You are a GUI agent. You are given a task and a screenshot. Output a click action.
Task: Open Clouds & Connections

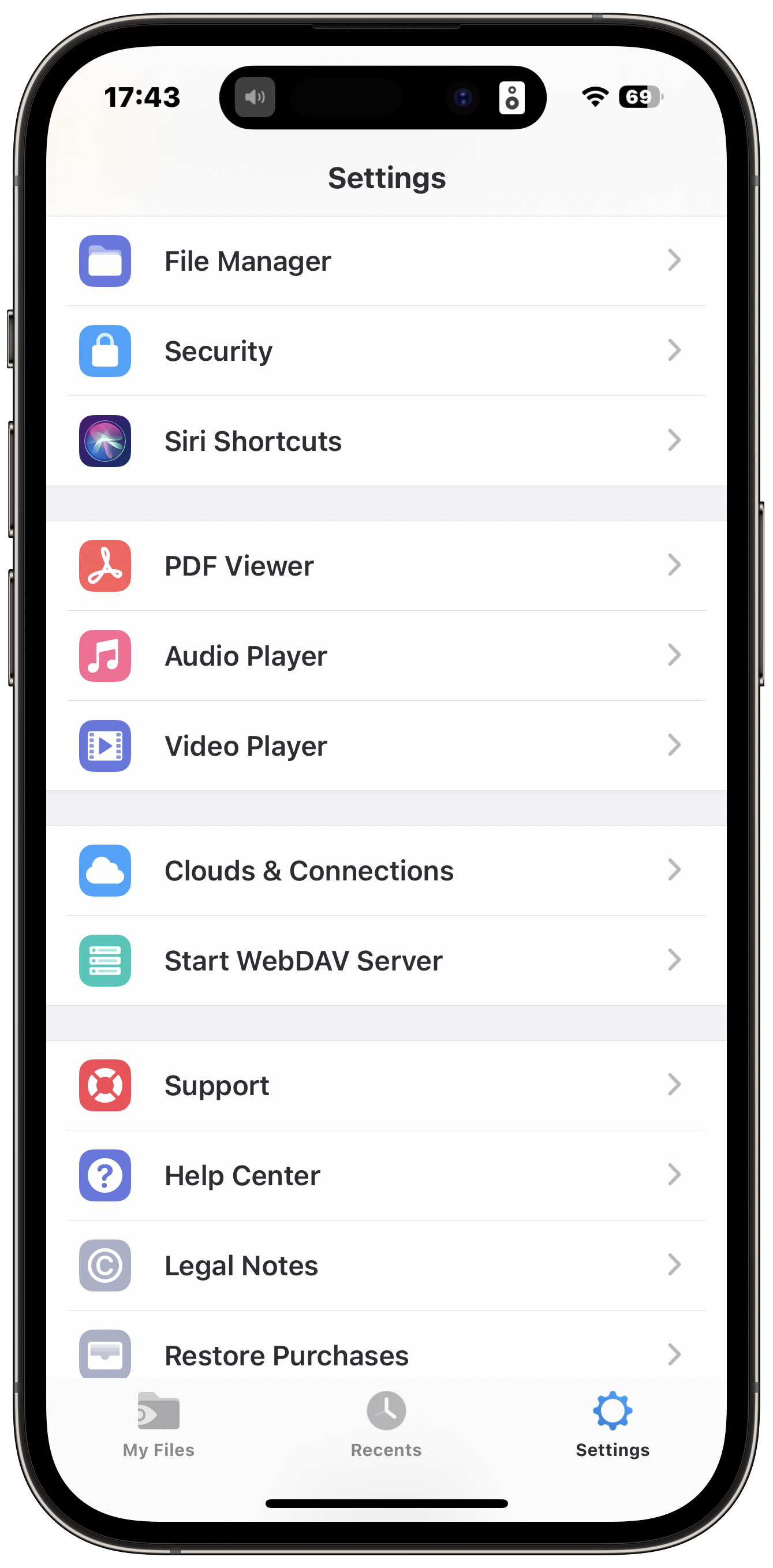[386, 871]
